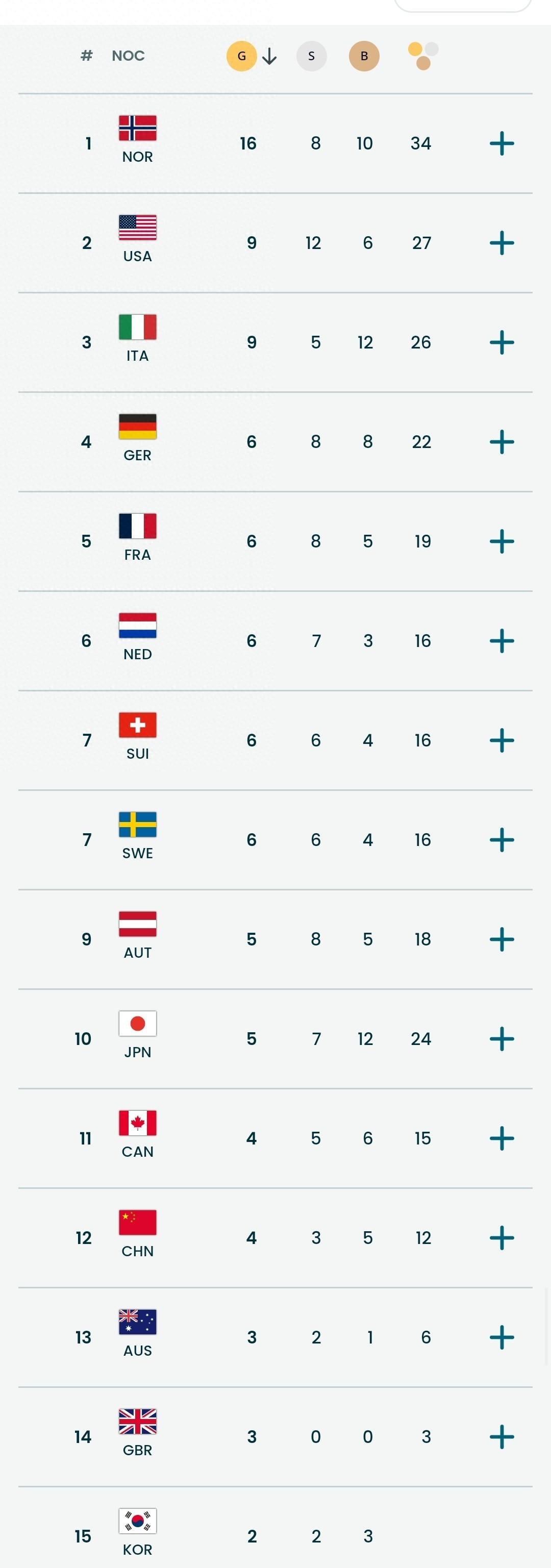The image size is (551, 1568).
Task: Sort table by silver medals
Action: click(x=311, y=56)
